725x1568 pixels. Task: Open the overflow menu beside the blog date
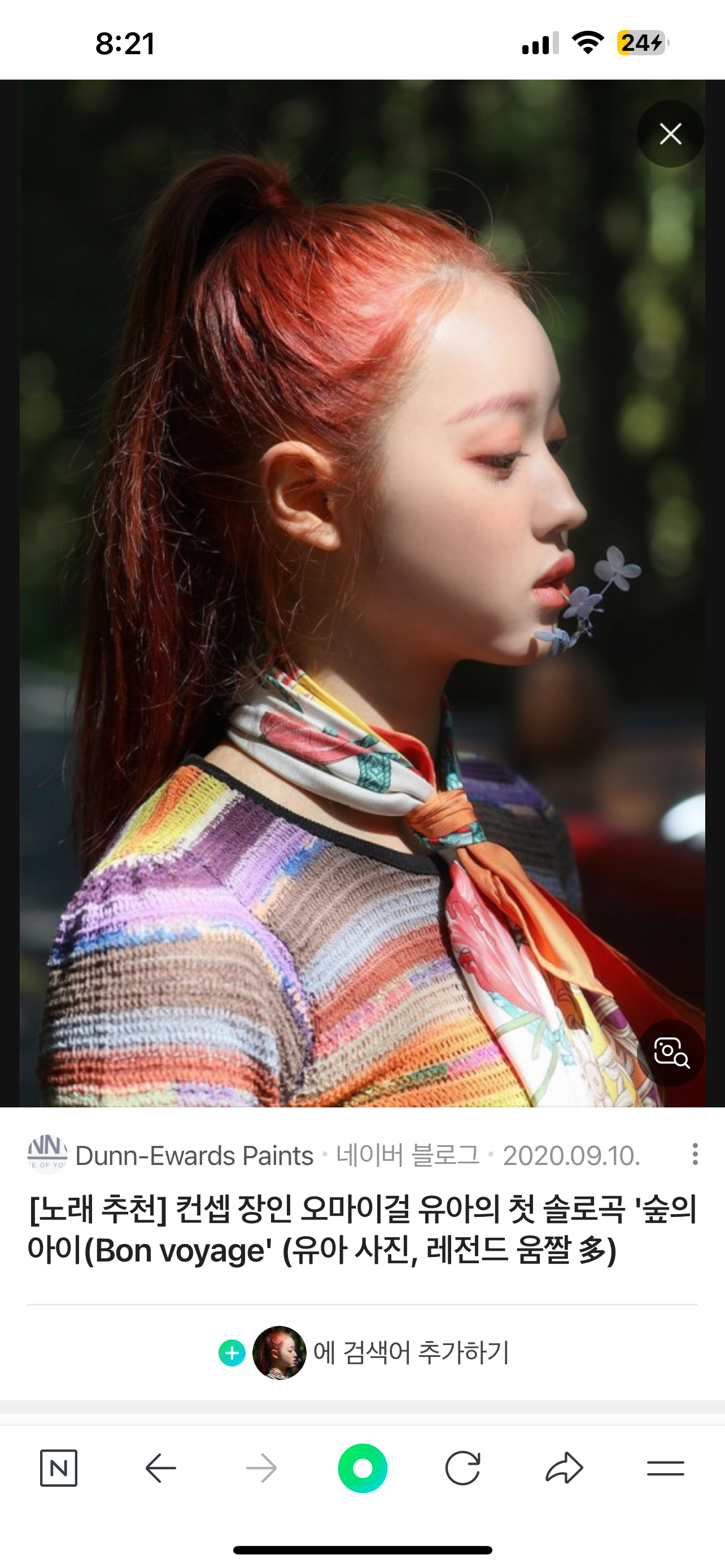pos(695,1154)
